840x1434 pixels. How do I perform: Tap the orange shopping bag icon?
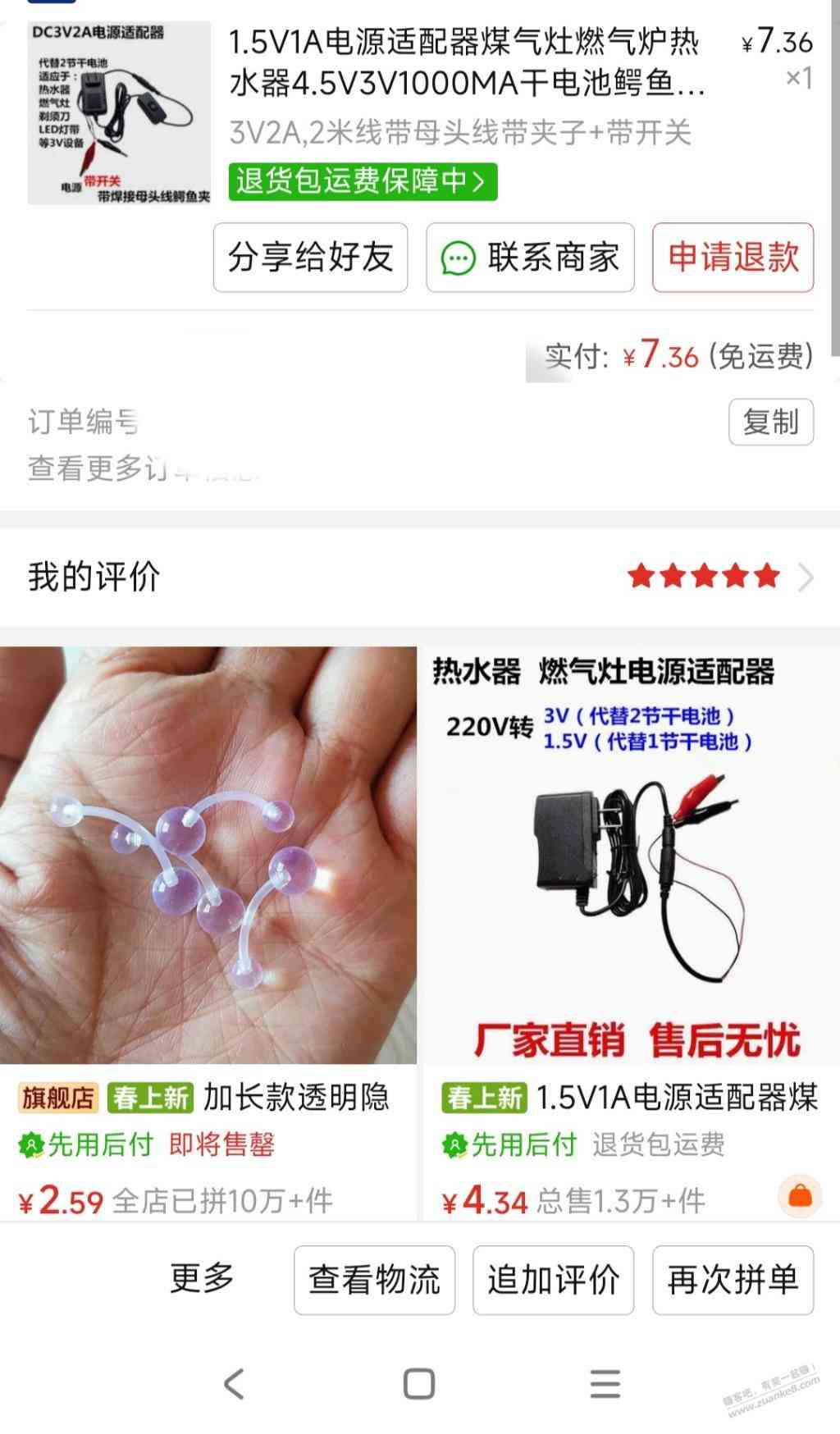coord(799,1196)
